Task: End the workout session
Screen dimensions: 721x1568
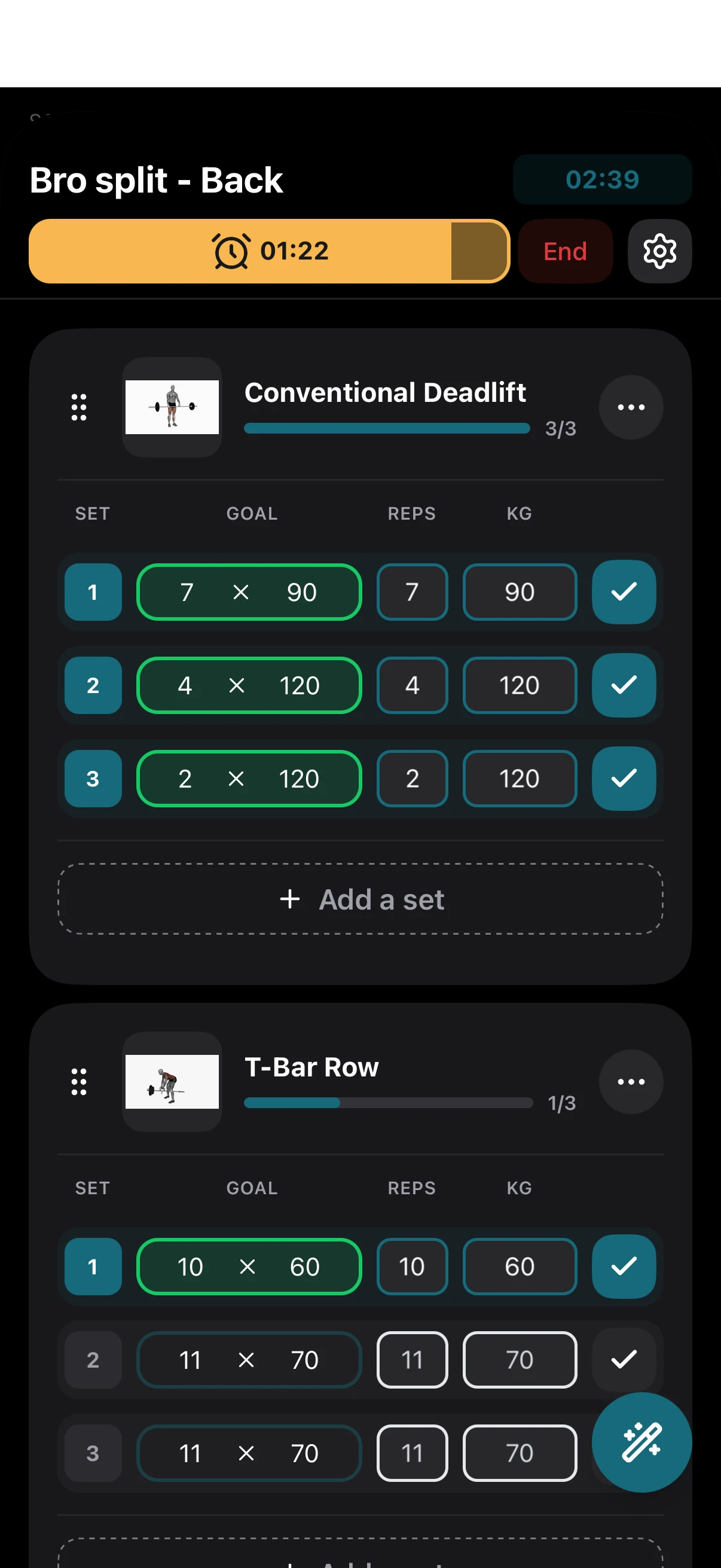Action: [x=564, y=251]
